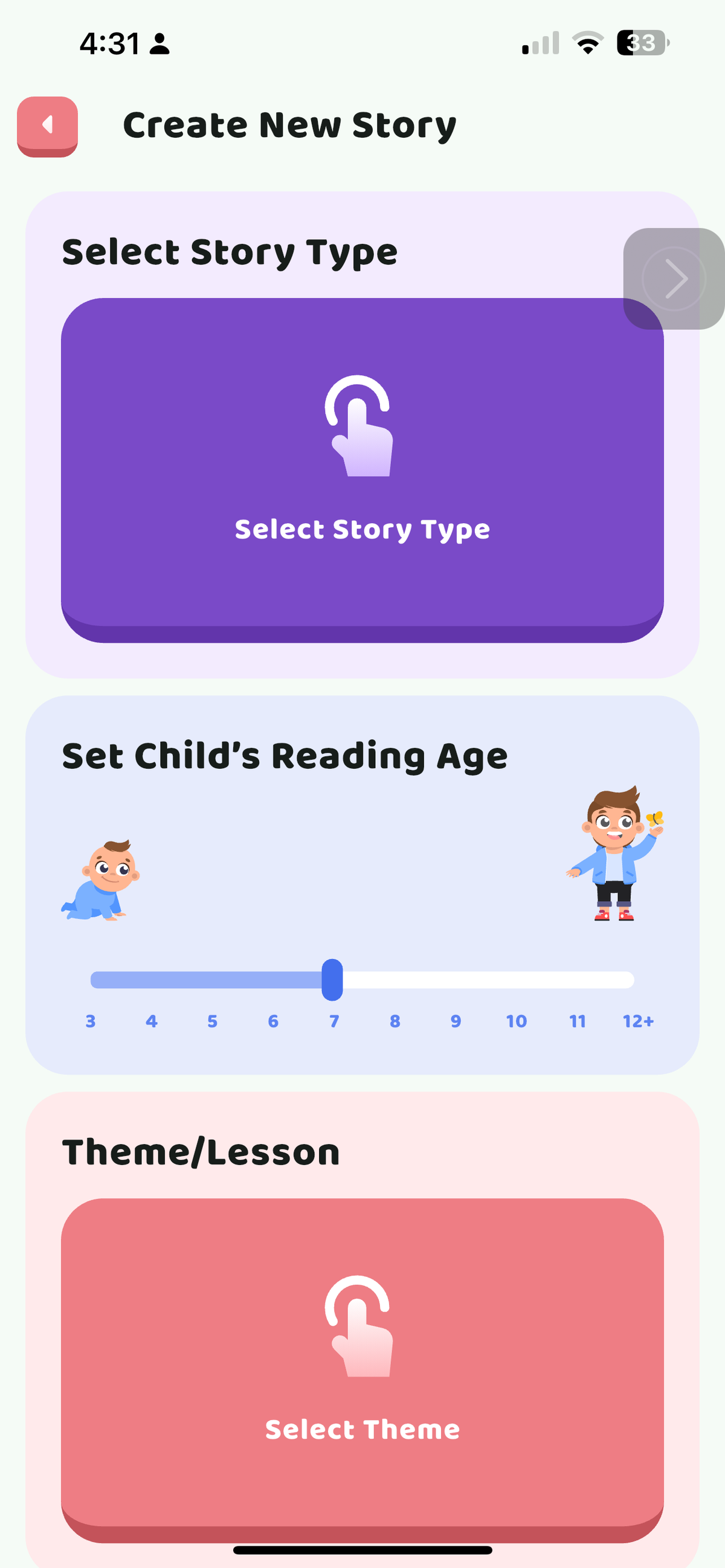The height and width of the screenshot is (1568, 725).
Task: Tap the hand gesture icon on Select Story Type
Action: (x=360, y=429)
